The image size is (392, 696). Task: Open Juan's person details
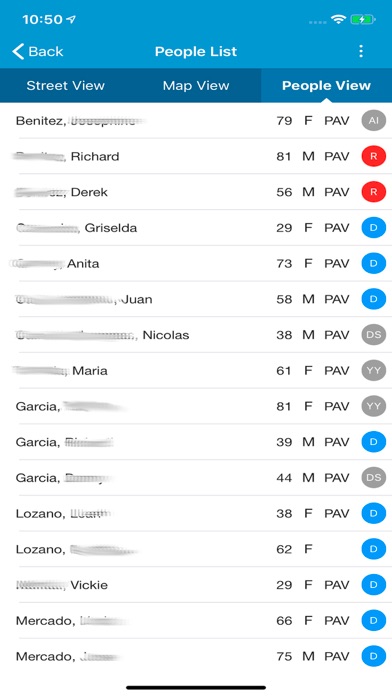click(196, 299)
